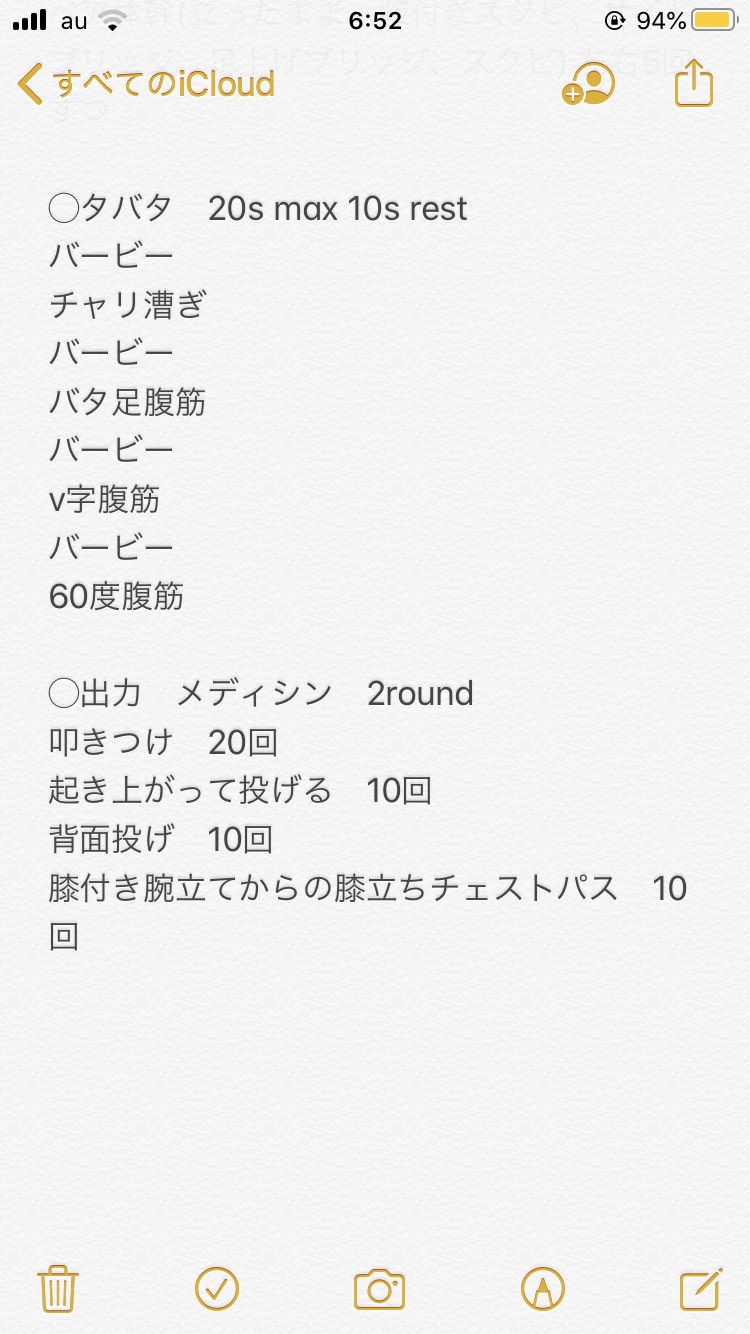Insert a checklist into the note
This screenshot has width=750, height=1334.
coord(217,1288)
